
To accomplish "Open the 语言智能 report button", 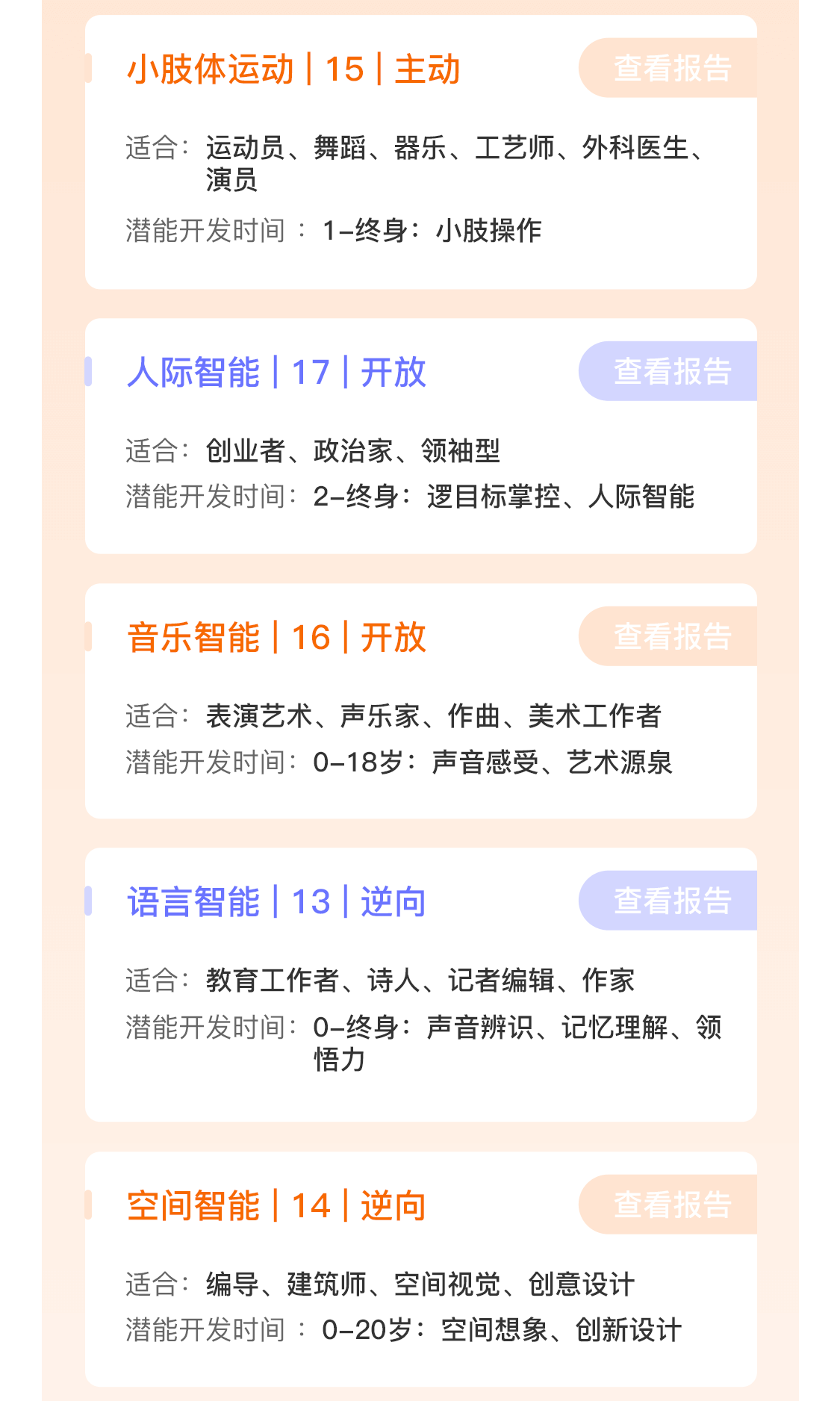I will (670, 901).
